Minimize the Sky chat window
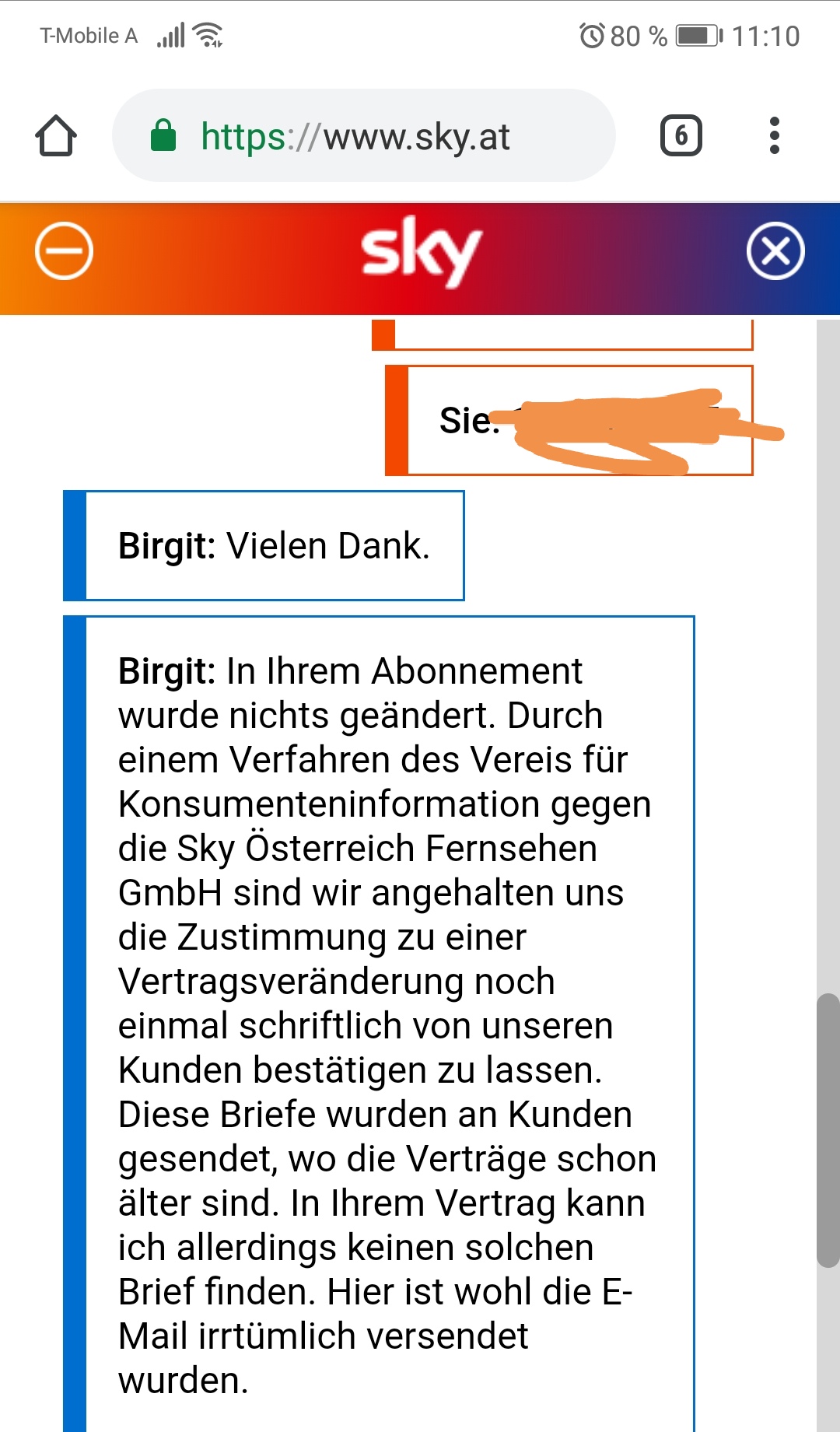Image resolution: width=840 pixels, height=1432 pixels. [x=64, y=250]
